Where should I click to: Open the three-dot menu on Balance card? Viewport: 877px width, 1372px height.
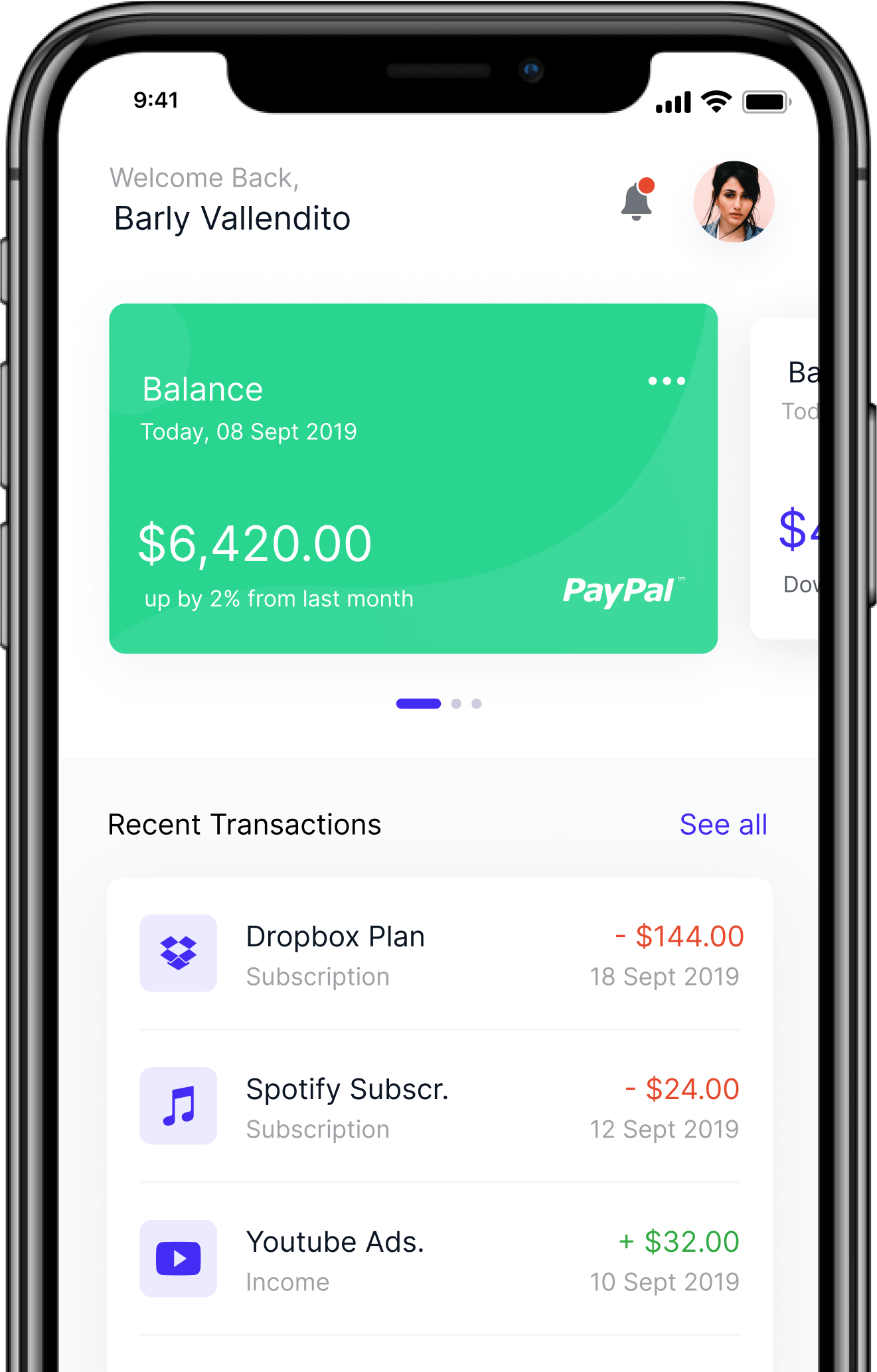[x=667, y=381]
